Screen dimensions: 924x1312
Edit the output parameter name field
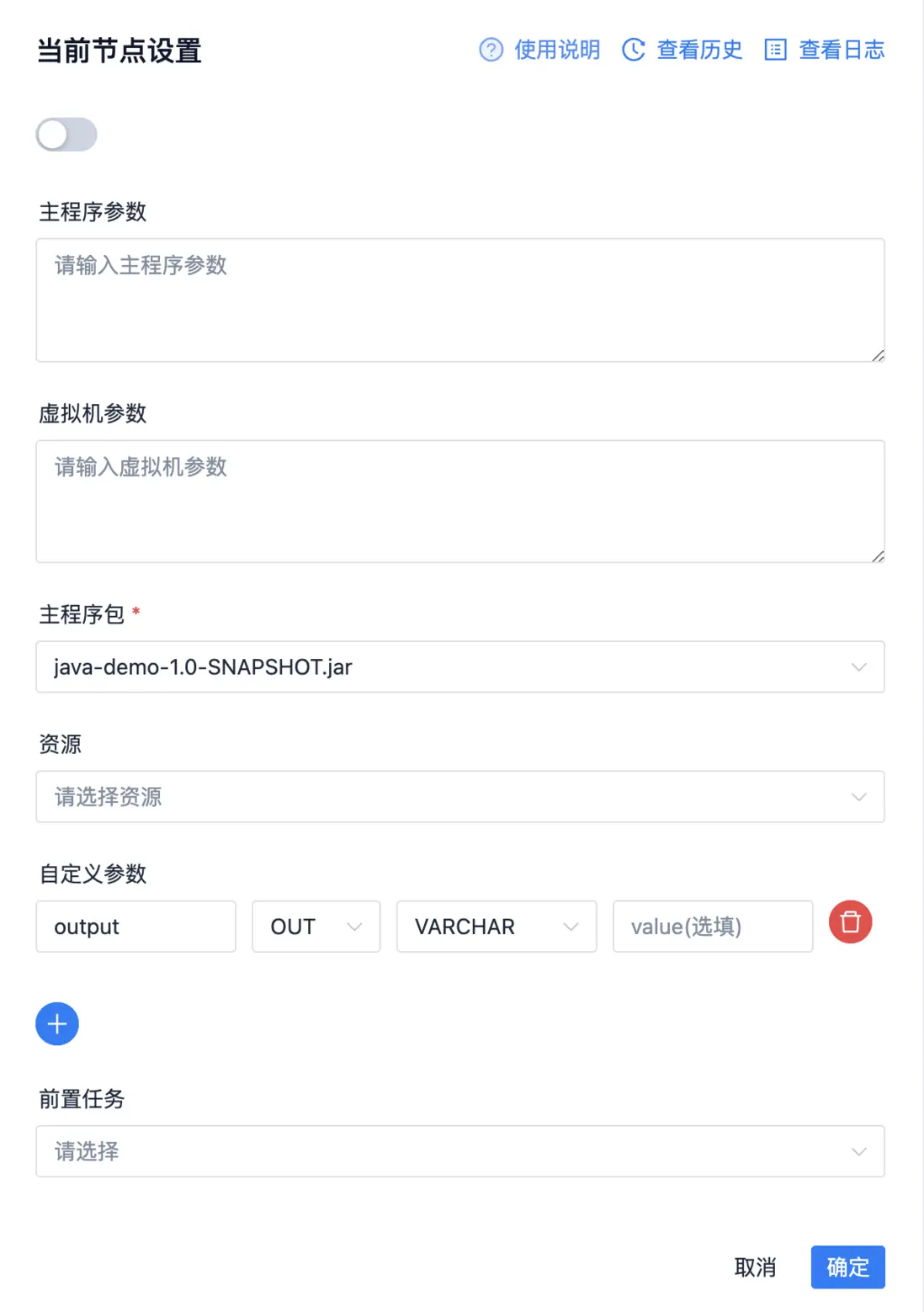click(135, 927)
